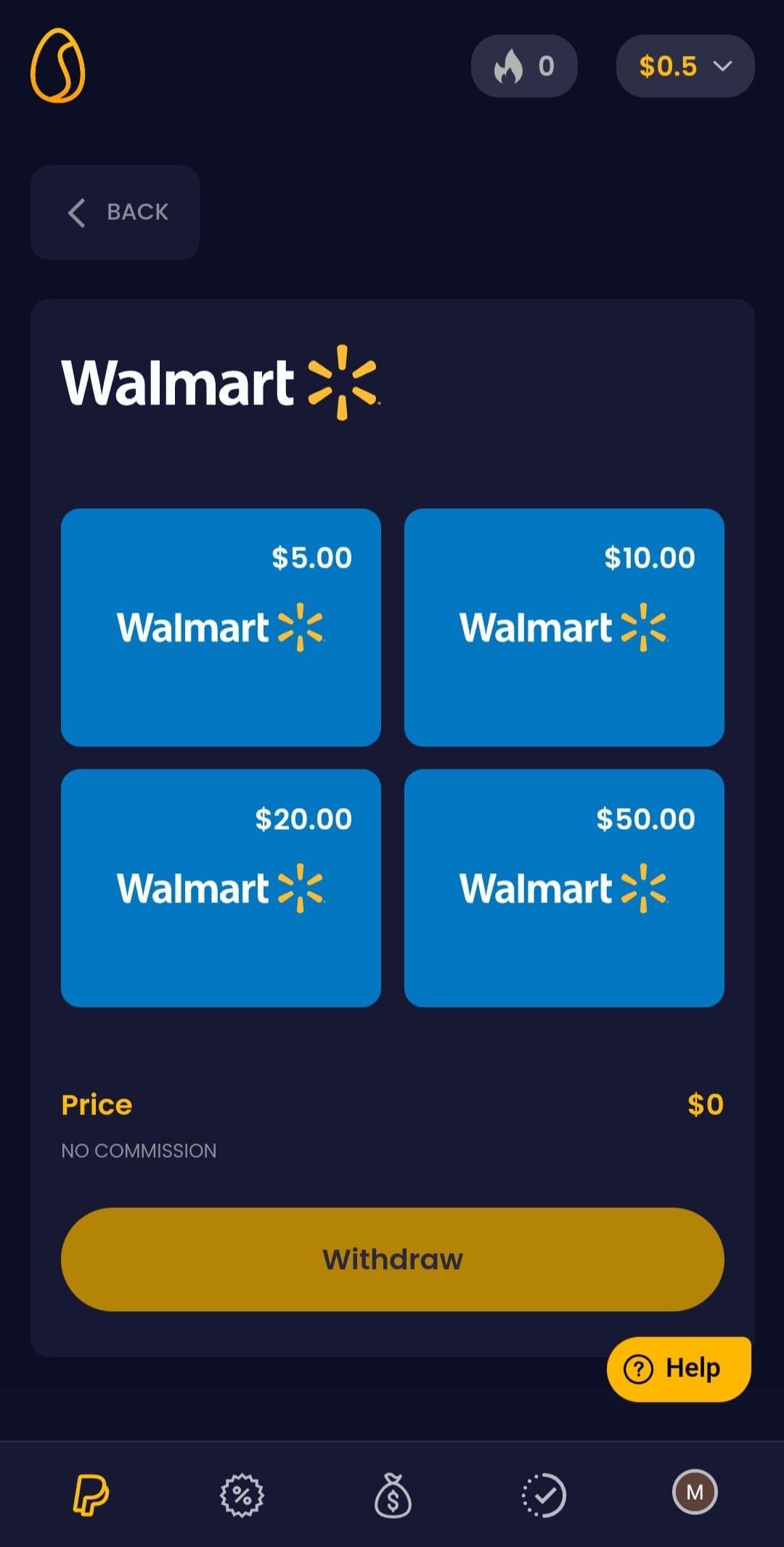Pick the $20.00 Walmart gift card

coord(221,888)
